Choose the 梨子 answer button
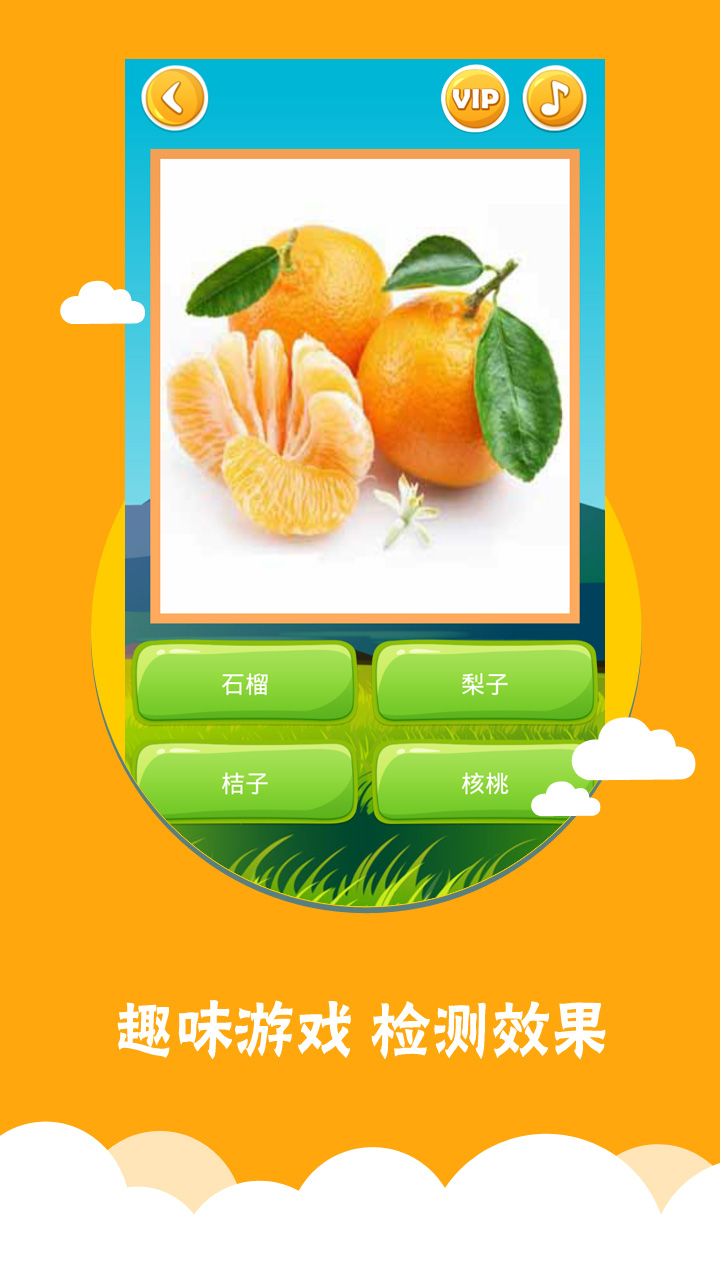This screenshot has width=720, height=1280. [483, 685]
